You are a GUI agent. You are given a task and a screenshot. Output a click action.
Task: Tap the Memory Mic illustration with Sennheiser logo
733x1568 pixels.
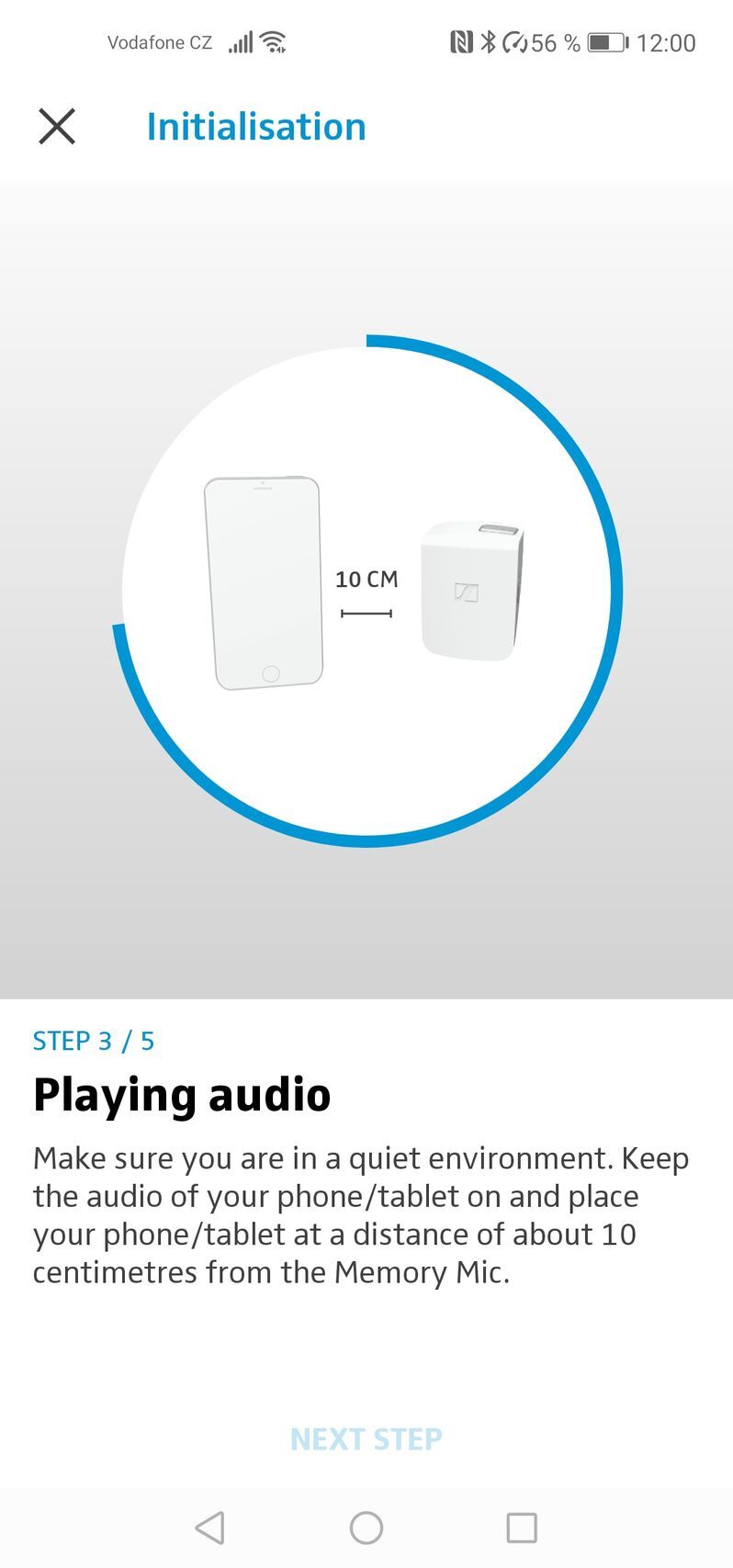coord(470,588)
